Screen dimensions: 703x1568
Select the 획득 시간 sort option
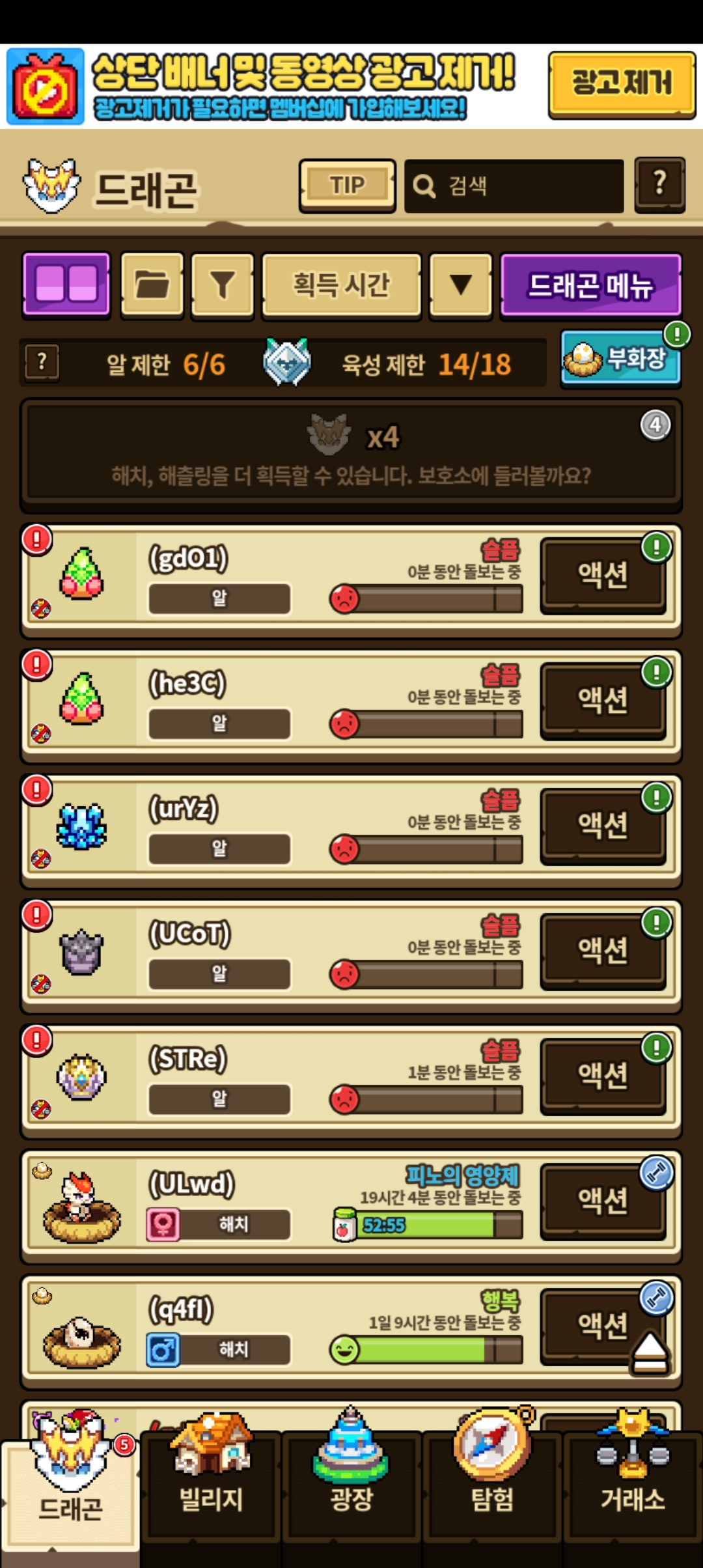tap(341, 286)
